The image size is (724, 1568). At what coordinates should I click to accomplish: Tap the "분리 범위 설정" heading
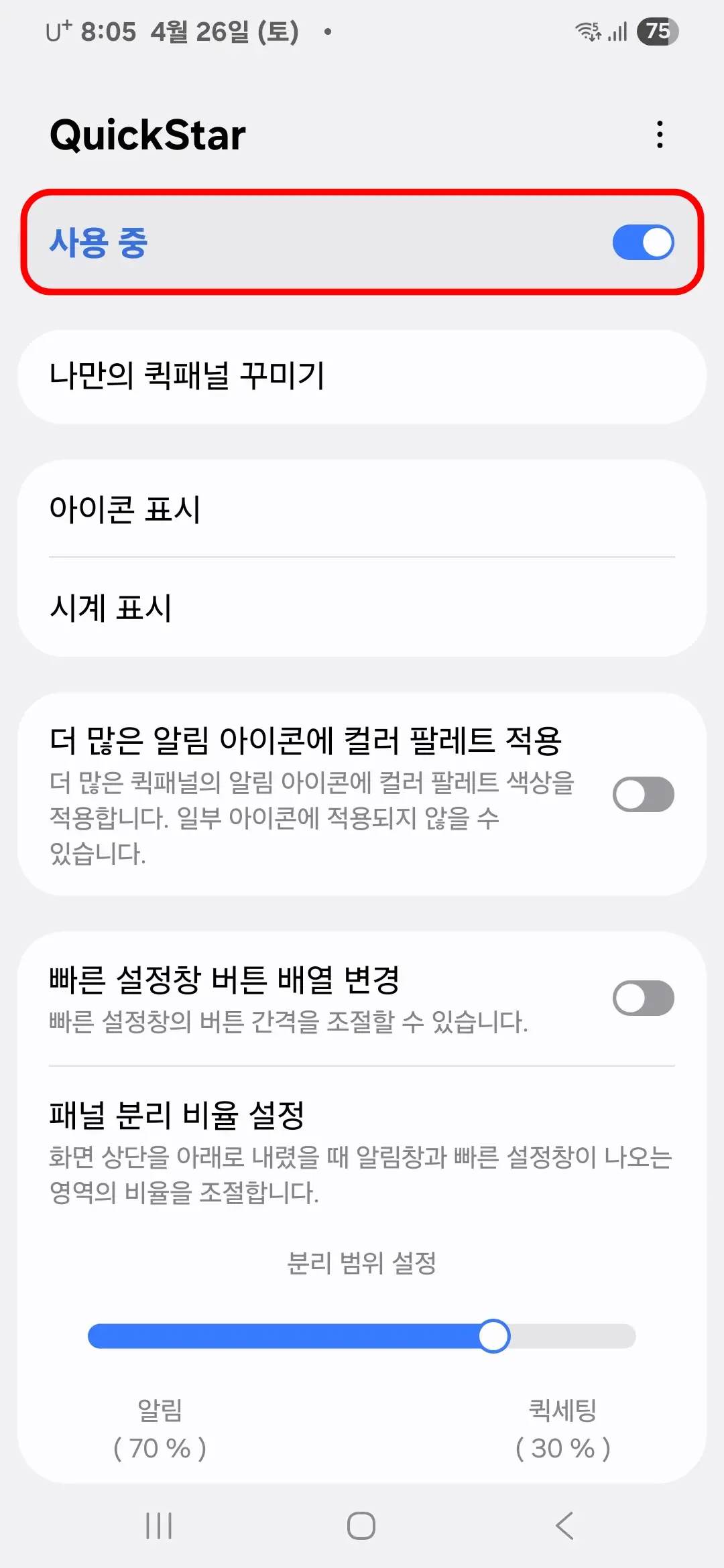[x=362, y=1258]
